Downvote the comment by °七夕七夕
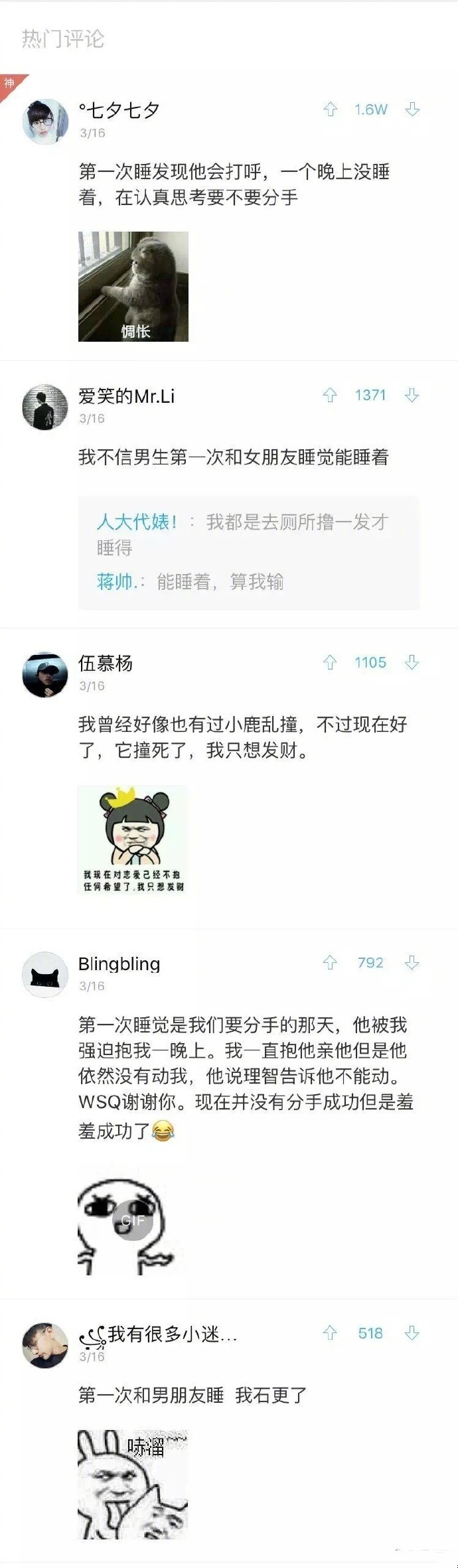 click(412, 109)
